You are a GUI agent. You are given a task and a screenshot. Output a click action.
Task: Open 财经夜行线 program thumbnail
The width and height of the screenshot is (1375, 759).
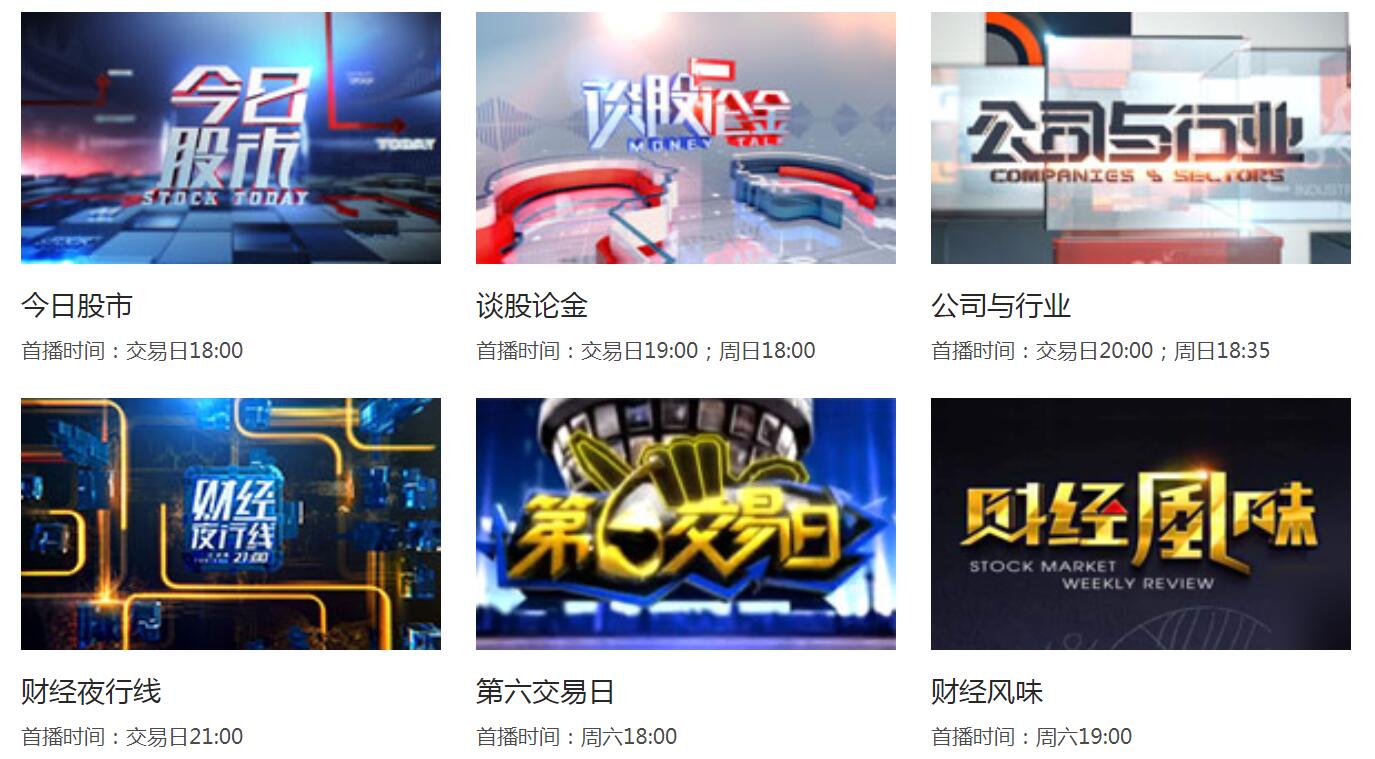pyautogui.click(x=230, y=524)
